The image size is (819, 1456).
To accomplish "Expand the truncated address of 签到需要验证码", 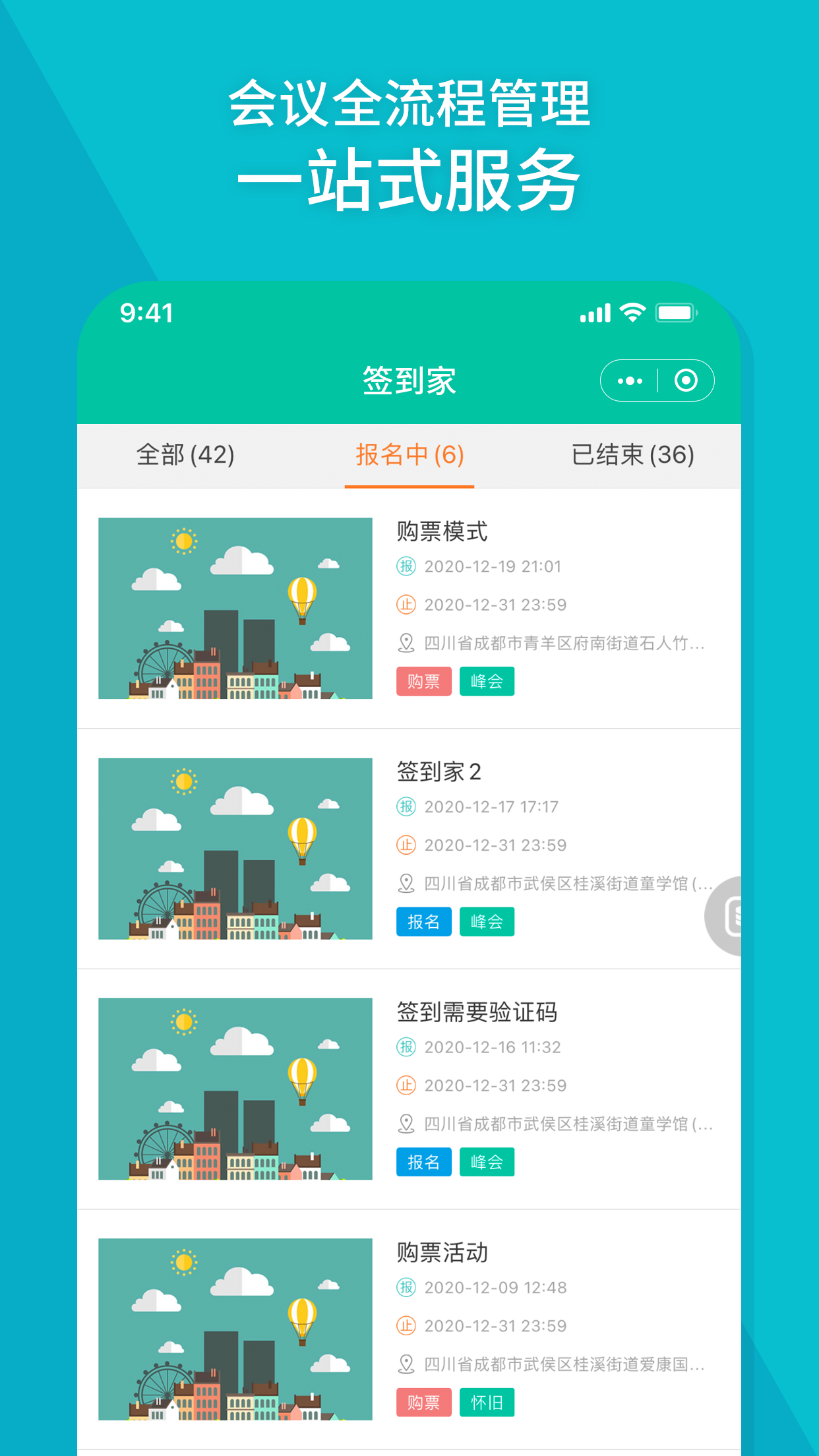I will coord(564,1124).
